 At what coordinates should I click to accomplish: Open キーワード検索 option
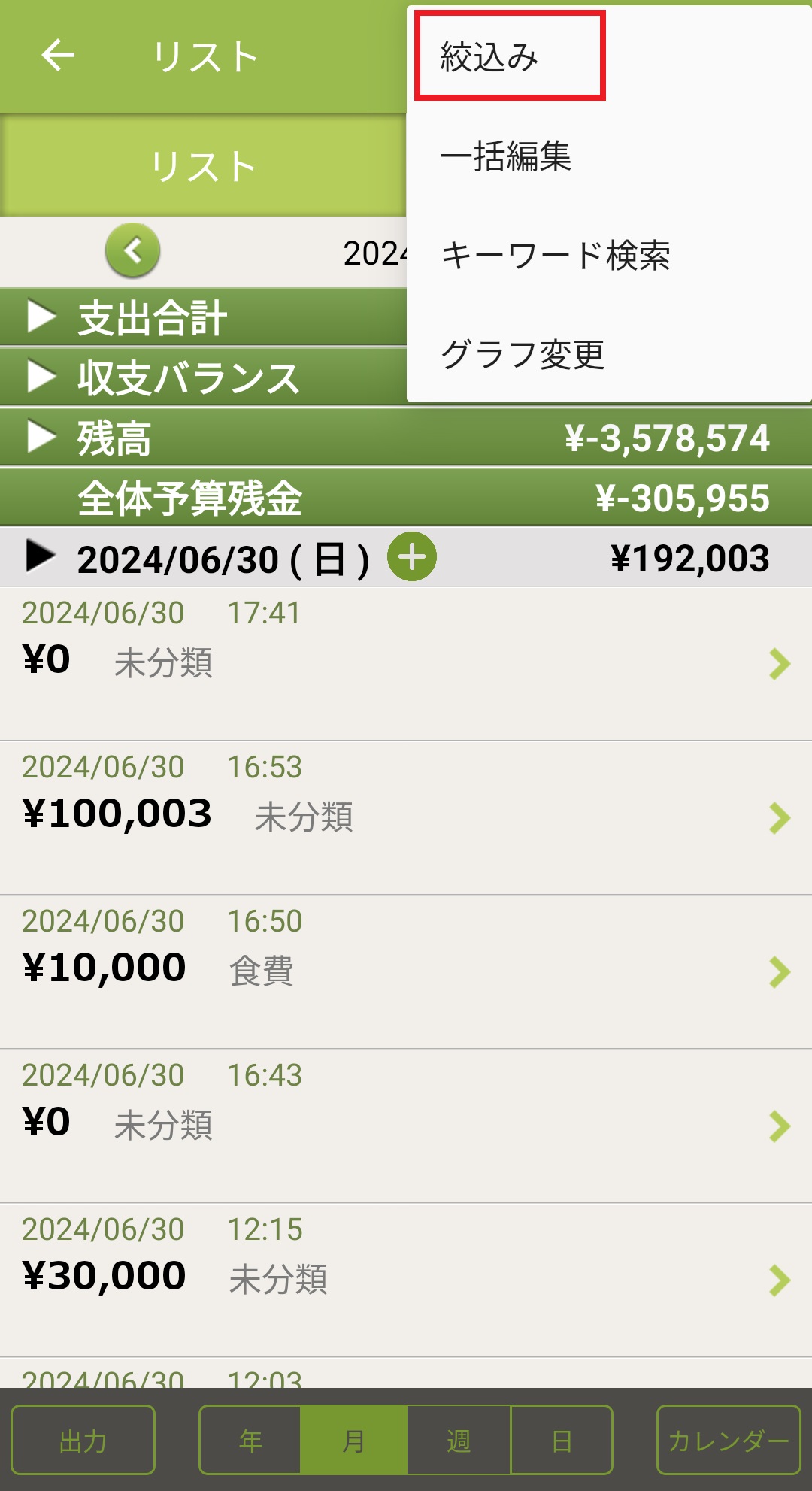(x=555, y=256)
